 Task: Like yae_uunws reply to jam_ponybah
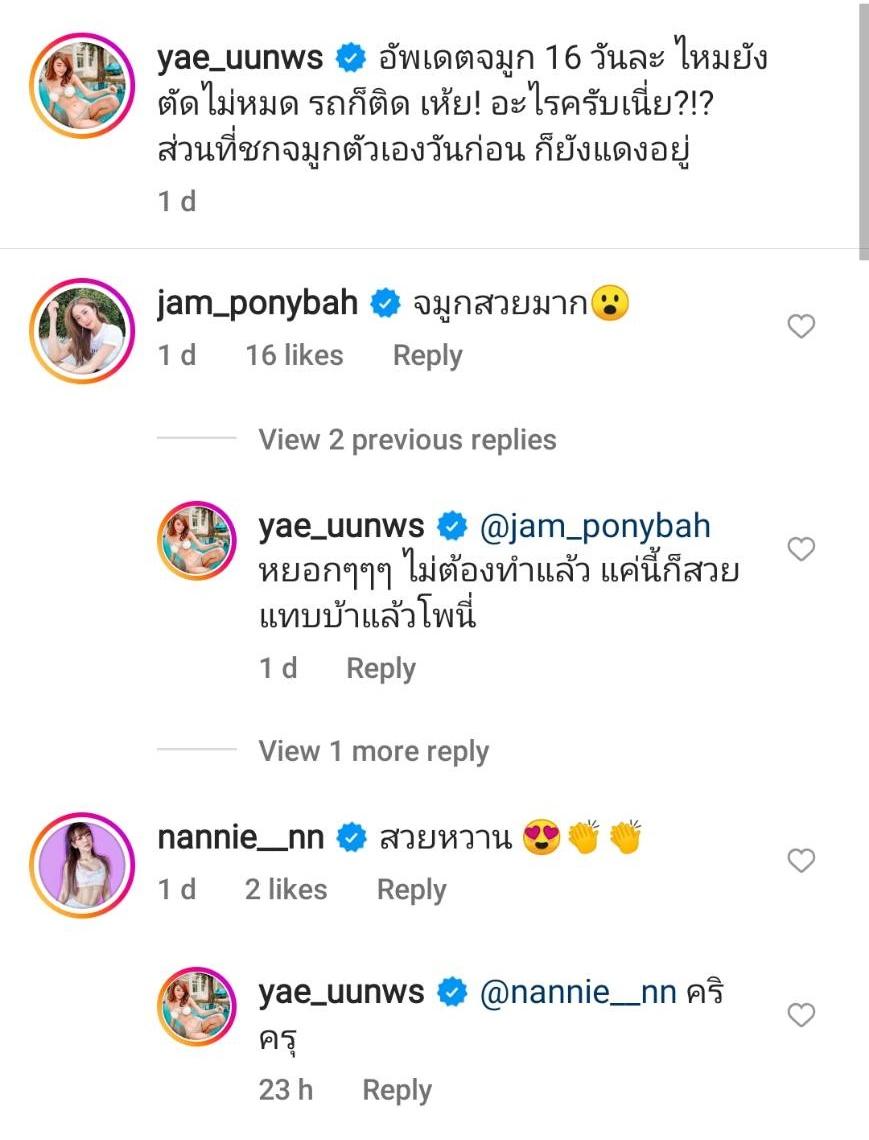point(801,549)
